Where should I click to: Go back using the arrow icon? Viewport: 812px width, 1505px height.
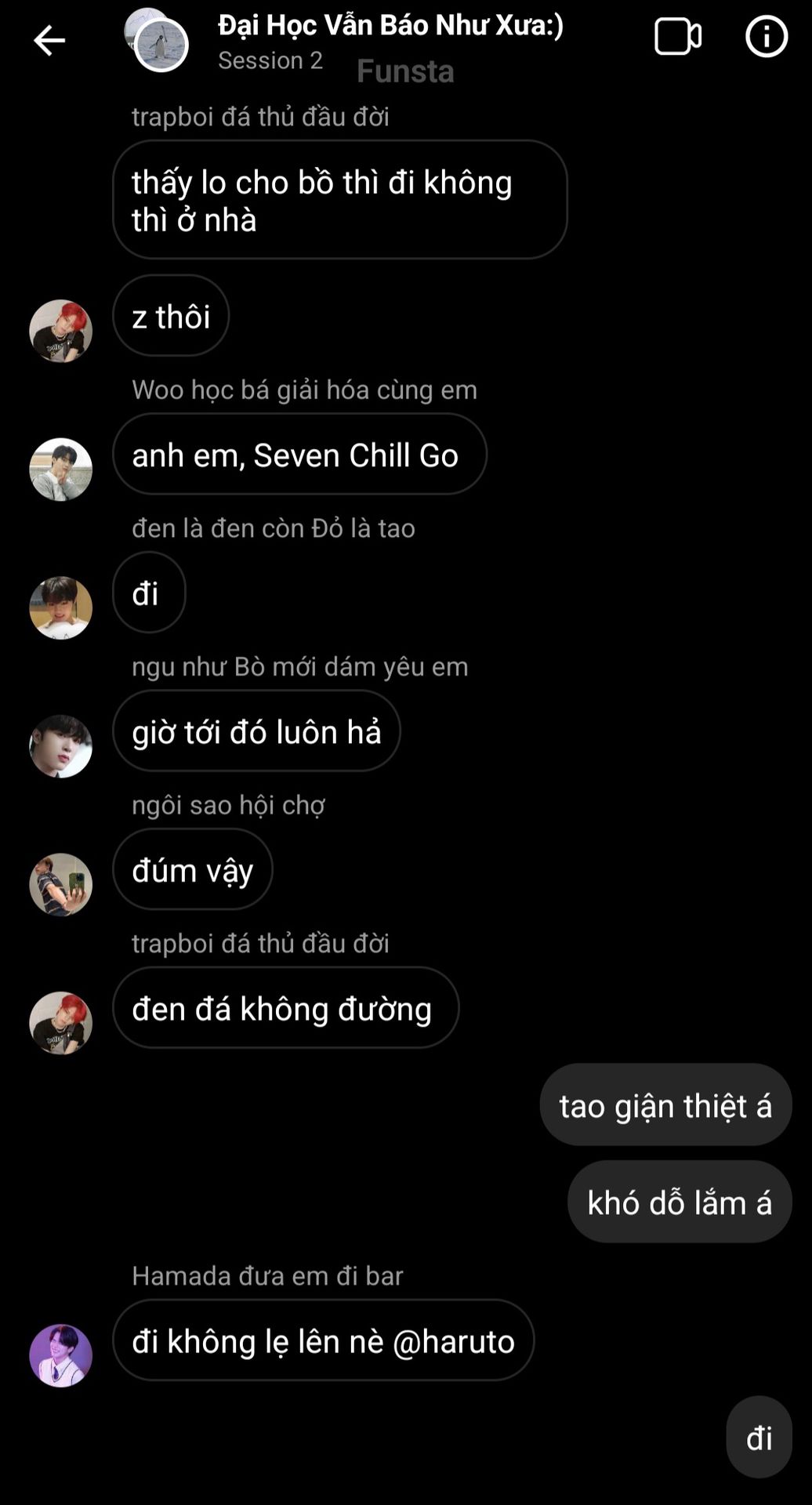click(49, 40)
